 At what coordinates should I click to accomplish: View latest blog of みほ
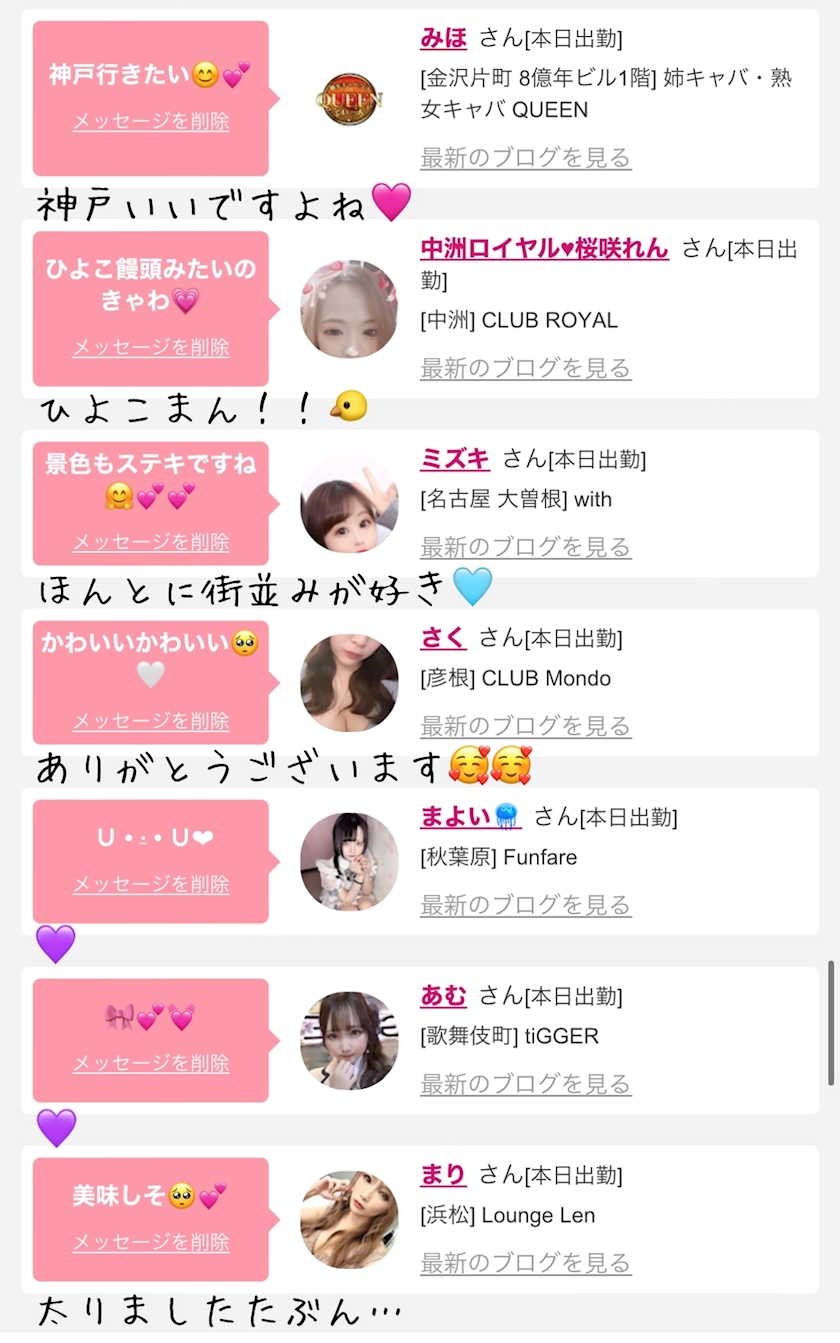click(x=525, y=158)
